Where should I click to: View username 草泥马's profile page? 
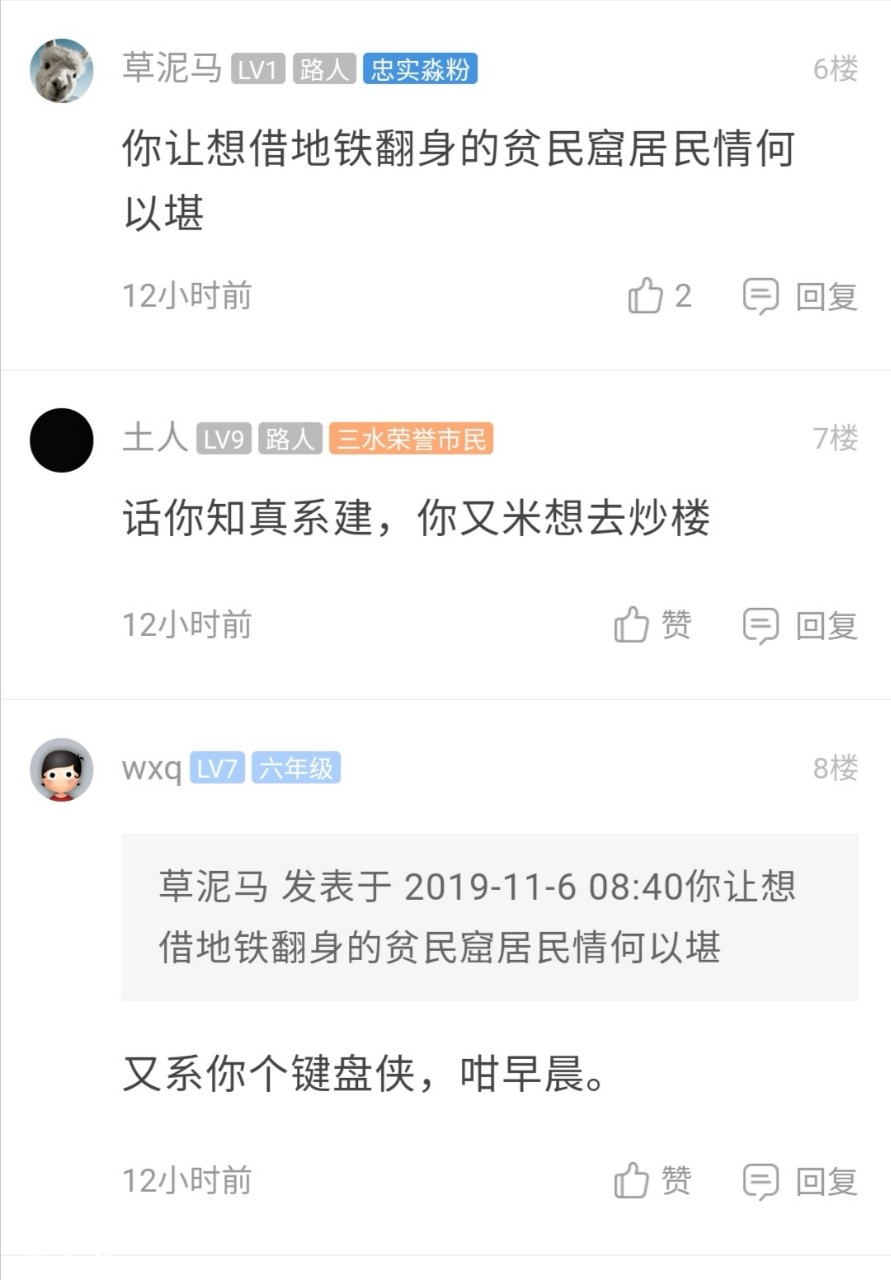pos(171,68)
